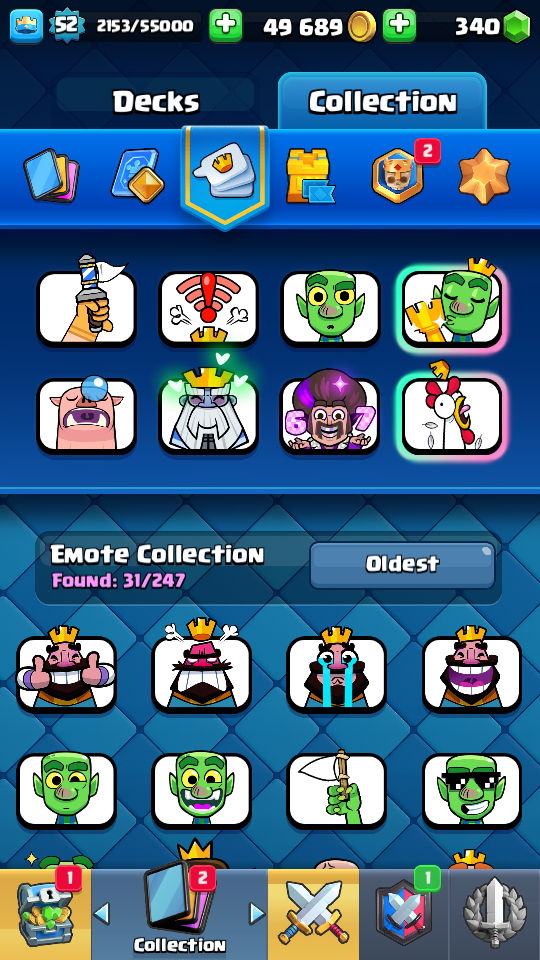Go to the battle crossed swords tab

point(313,913)
